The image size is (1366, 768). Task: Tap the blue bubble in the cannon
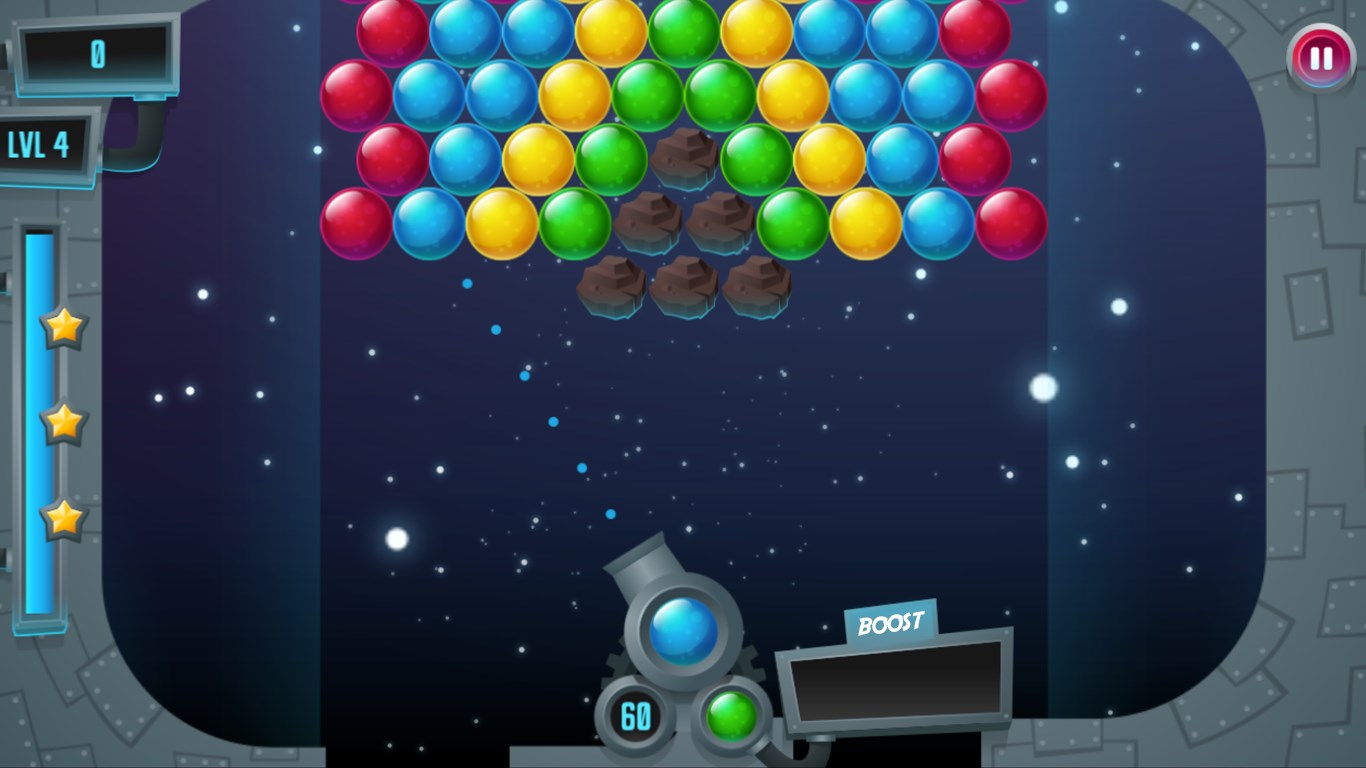click(684, 630)
